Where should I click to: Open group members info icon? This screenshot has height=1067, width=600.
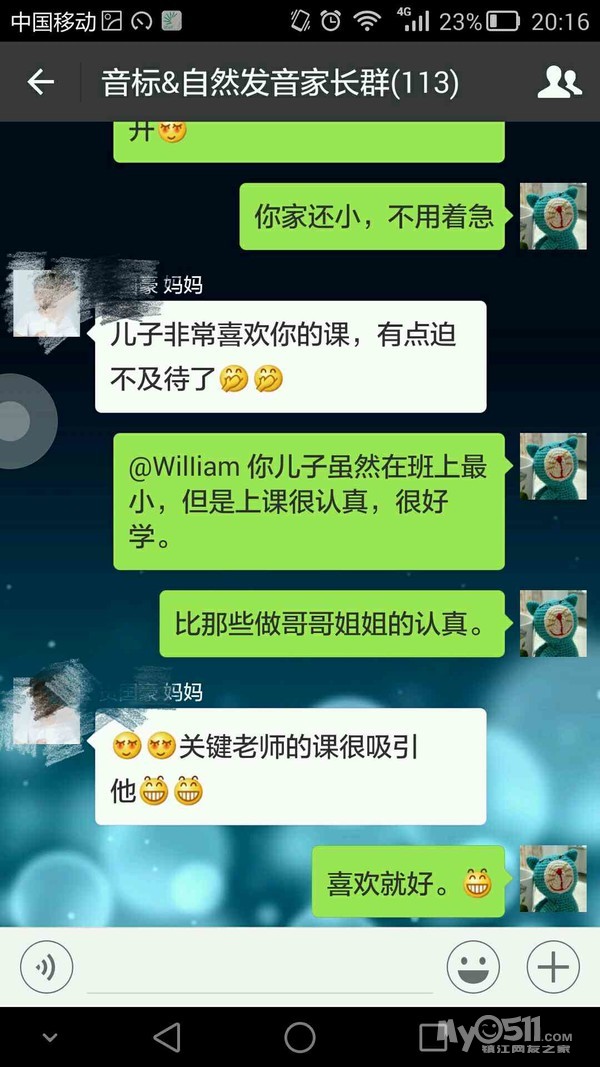[559, 83]
